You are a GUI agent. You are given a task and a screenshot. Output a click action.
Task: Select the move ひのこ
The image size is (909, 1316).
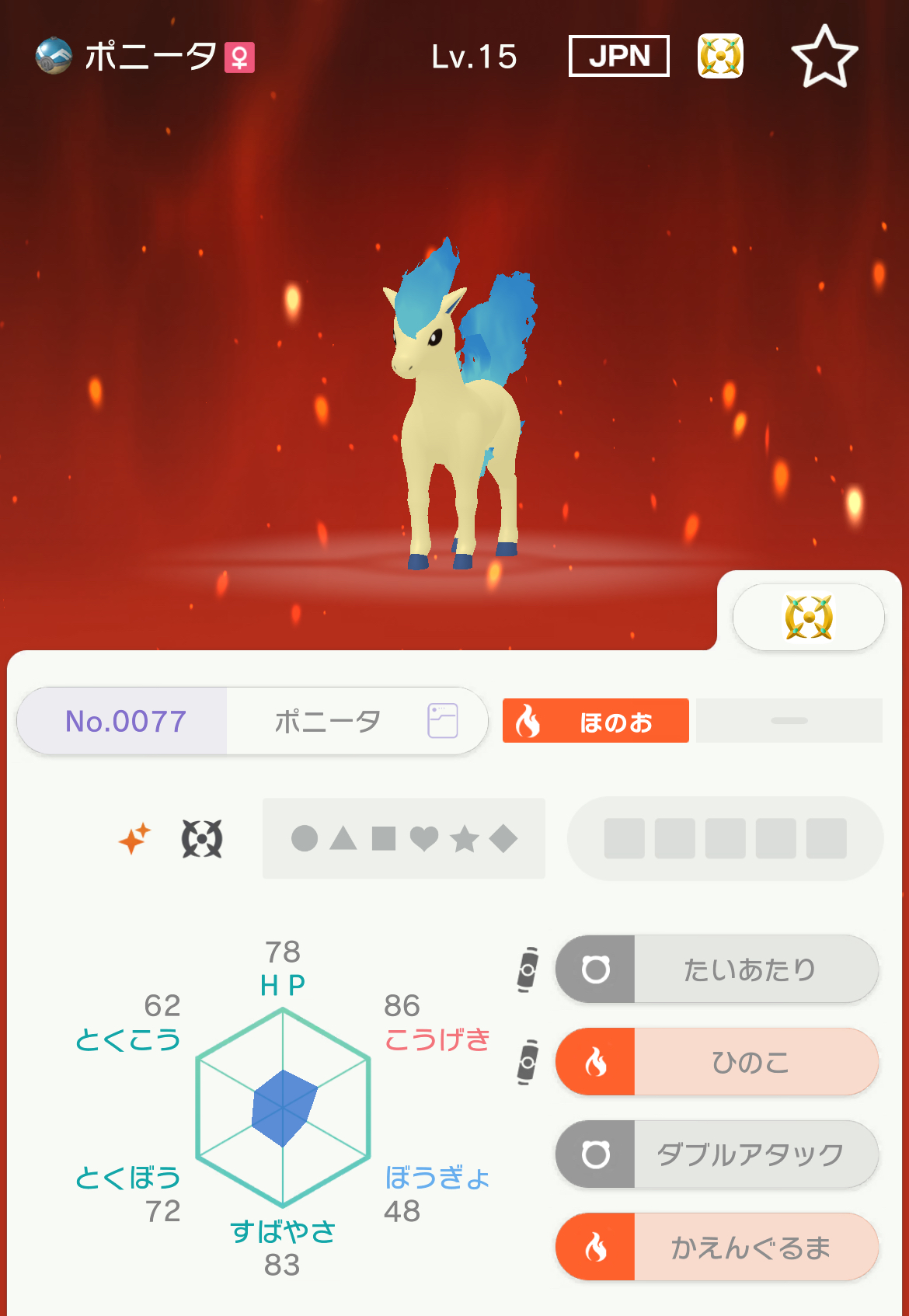click(716, 1062)
